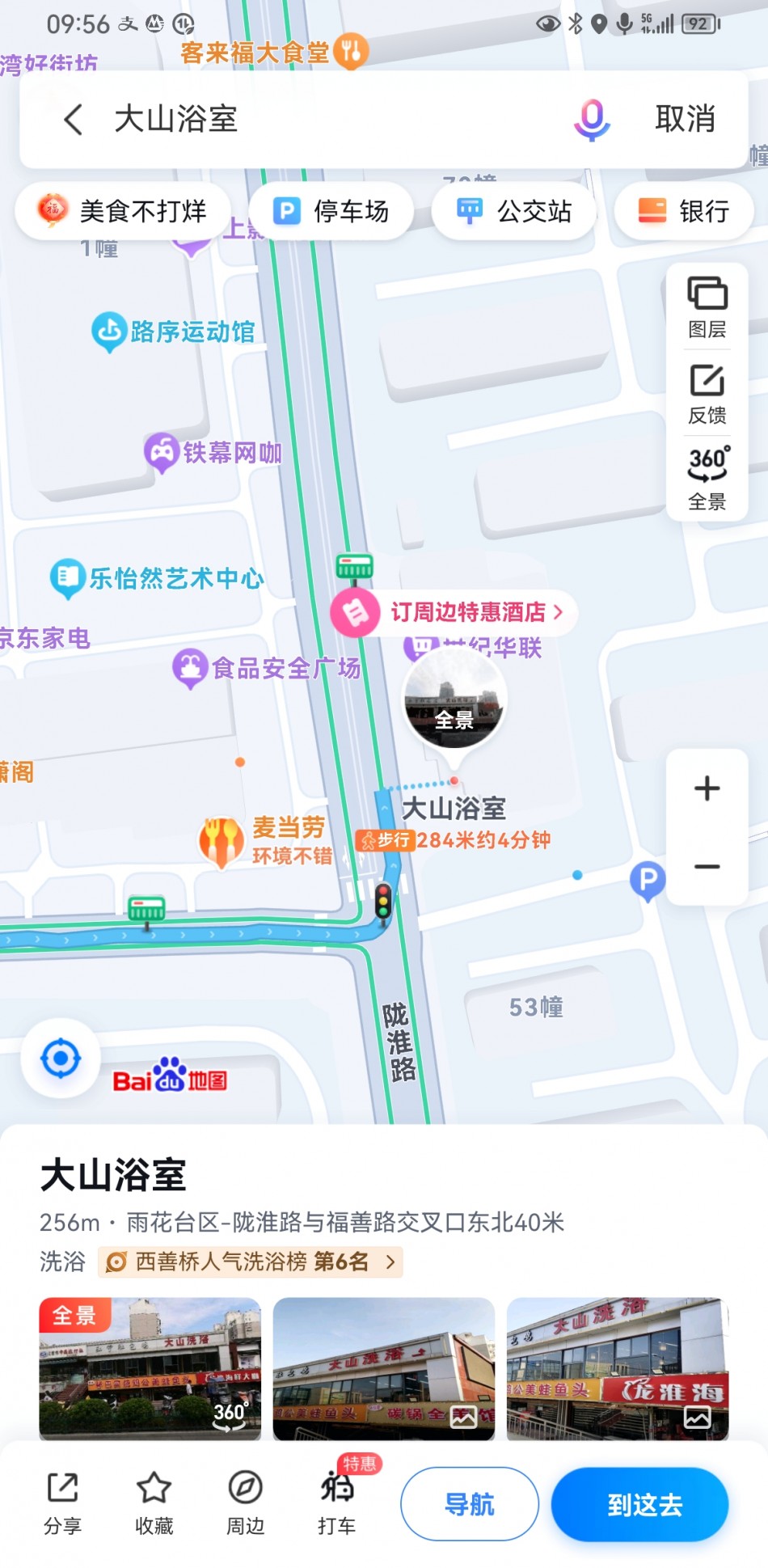Select the 美食不打烊 chip
This screenshot has height=1568, width=768.
(123, 211)
